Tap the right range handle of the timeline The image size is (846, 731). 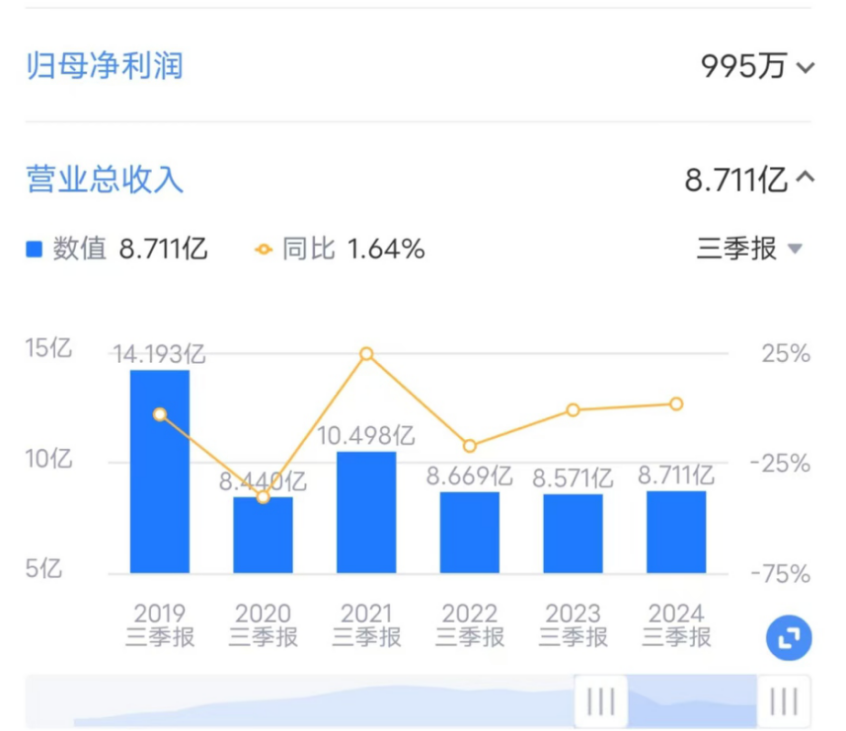tap(784, 700)
